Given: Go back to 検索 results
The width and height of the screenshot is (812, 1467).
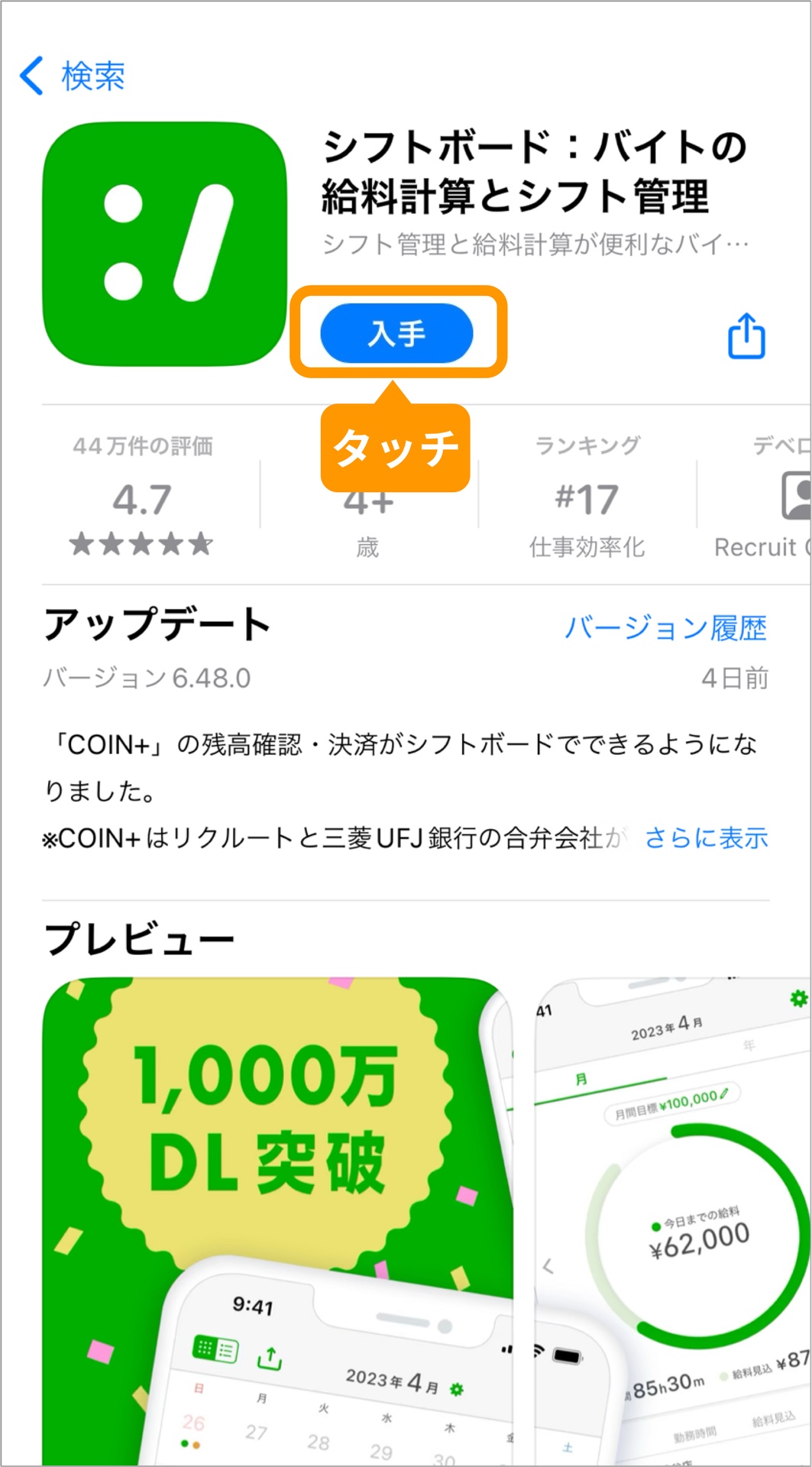Looking at the screenshot, I should click(x=72, y=76).
